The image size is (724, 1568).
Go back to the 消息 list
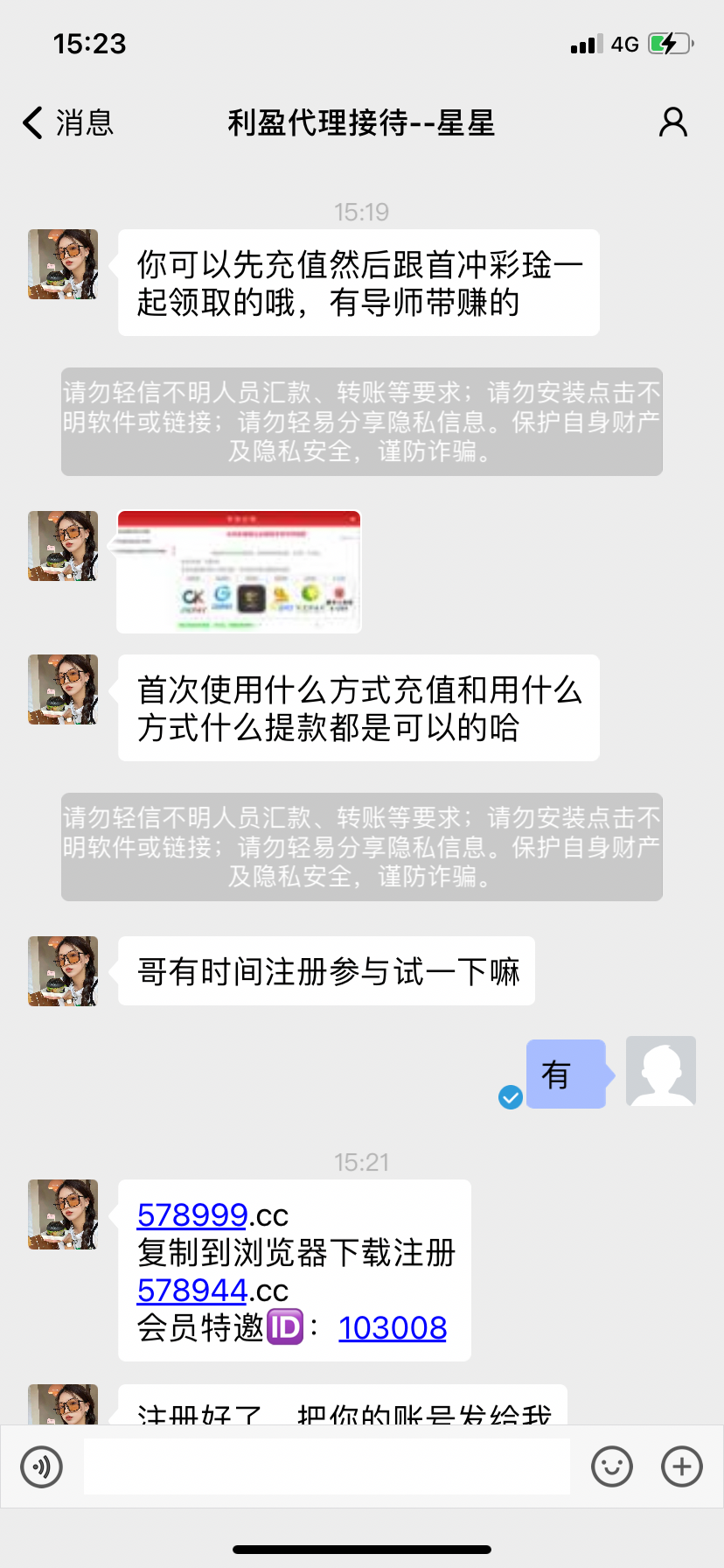pos(68,122)
